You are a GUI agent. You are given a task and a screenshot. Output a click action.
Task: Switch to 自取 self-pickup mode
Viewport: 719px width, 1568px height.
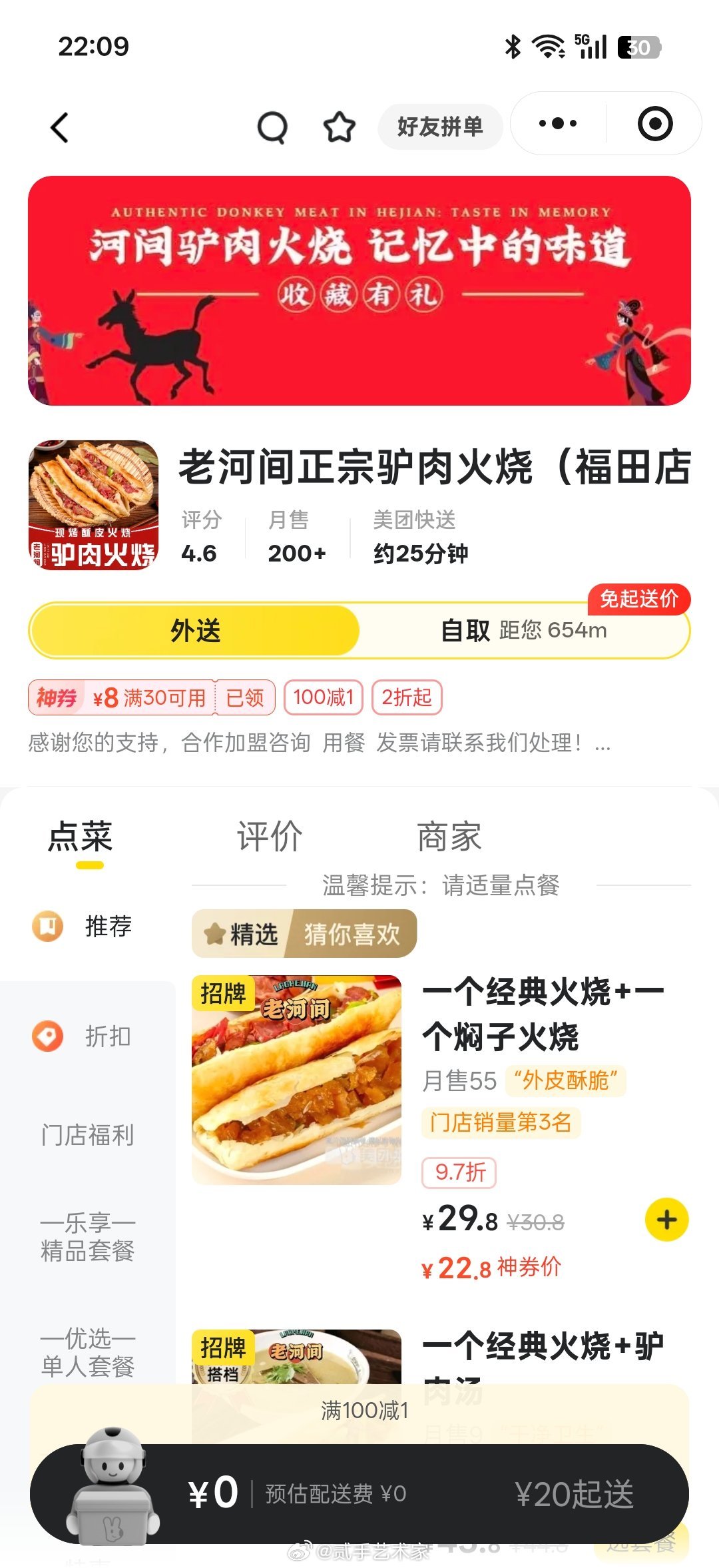[466, 630]
